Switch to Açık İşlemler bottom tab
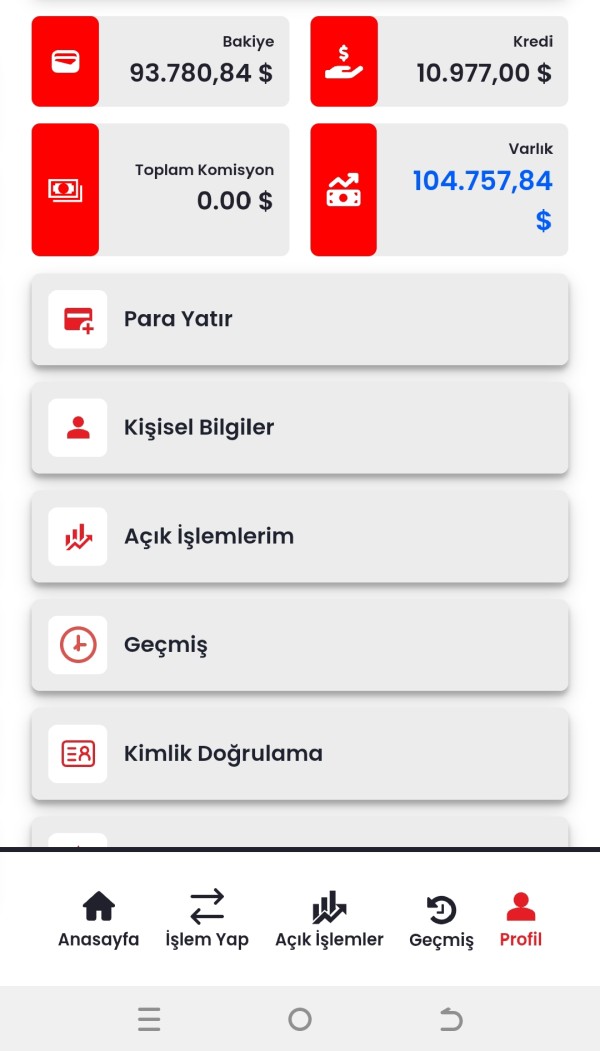 click(x=329, y=920)
